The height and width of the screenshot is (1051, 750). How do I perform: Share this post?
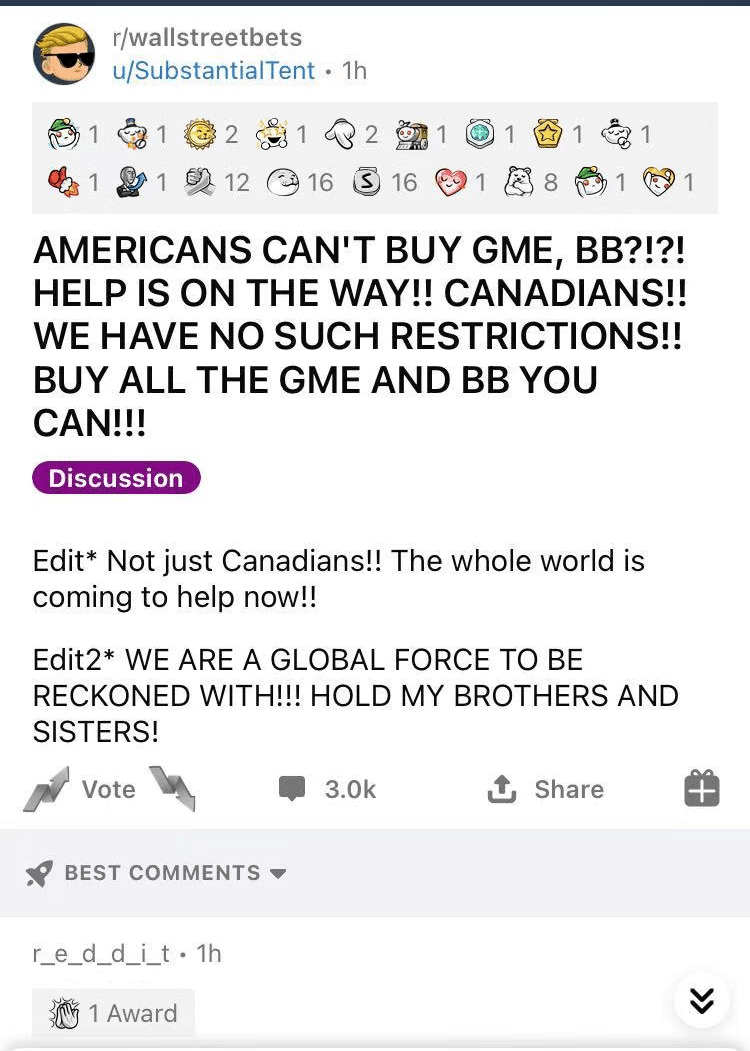pyautogui.click(x=545, y=789)
